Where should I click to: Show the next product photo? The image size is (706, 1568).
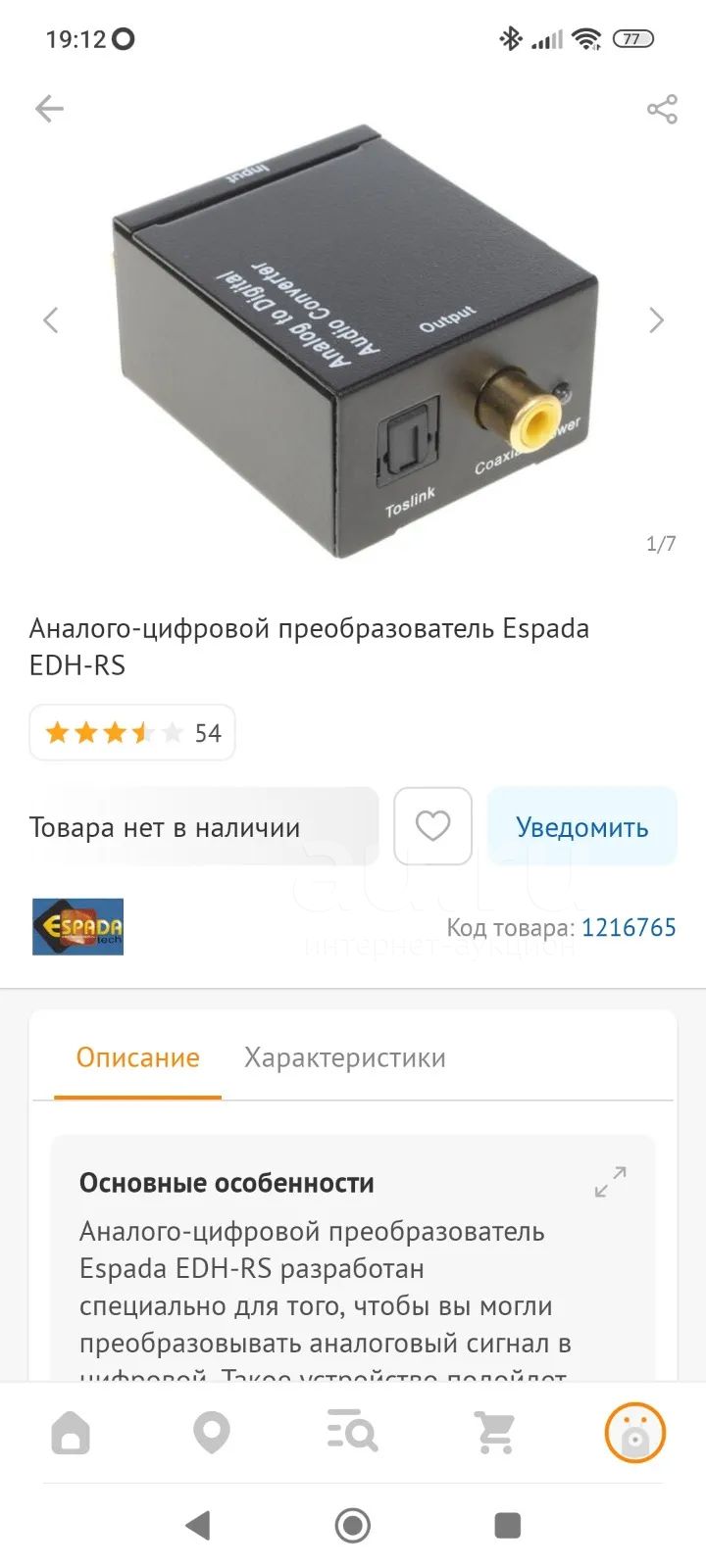tap(656, 320)
